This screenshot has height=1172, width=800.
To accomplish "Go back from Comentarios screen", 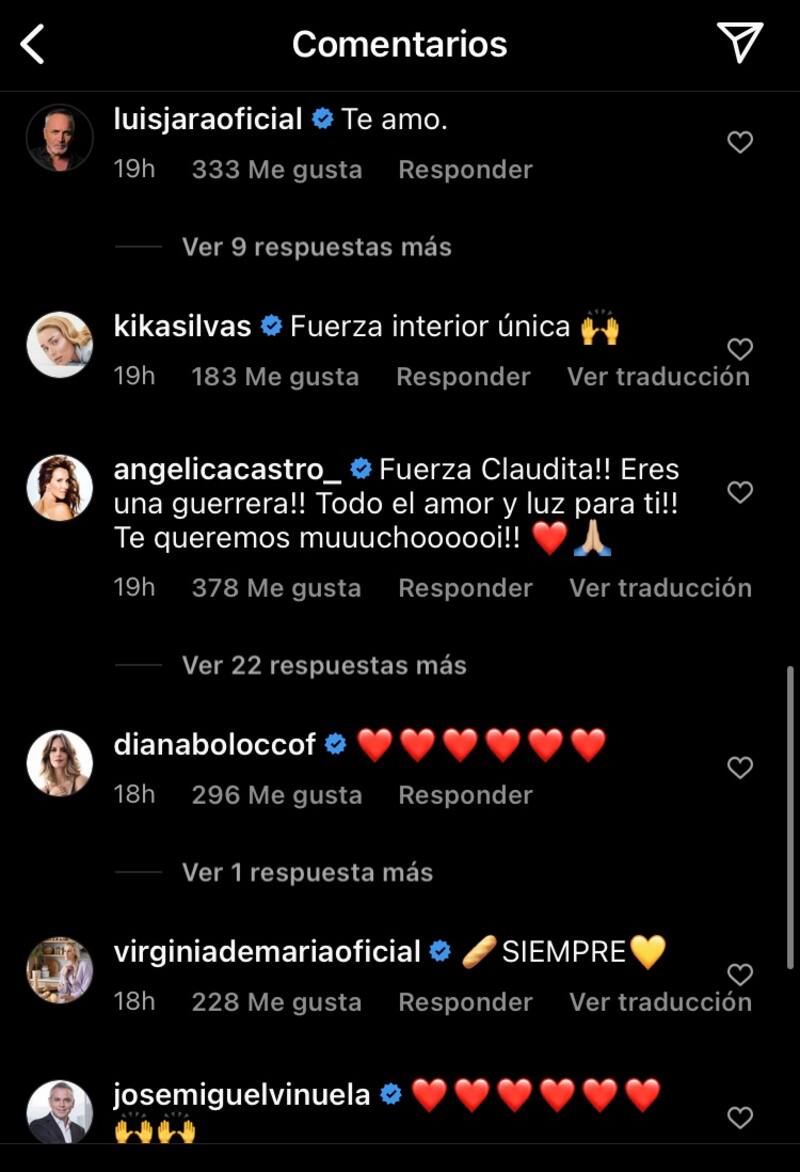I will tap(33, 45).
